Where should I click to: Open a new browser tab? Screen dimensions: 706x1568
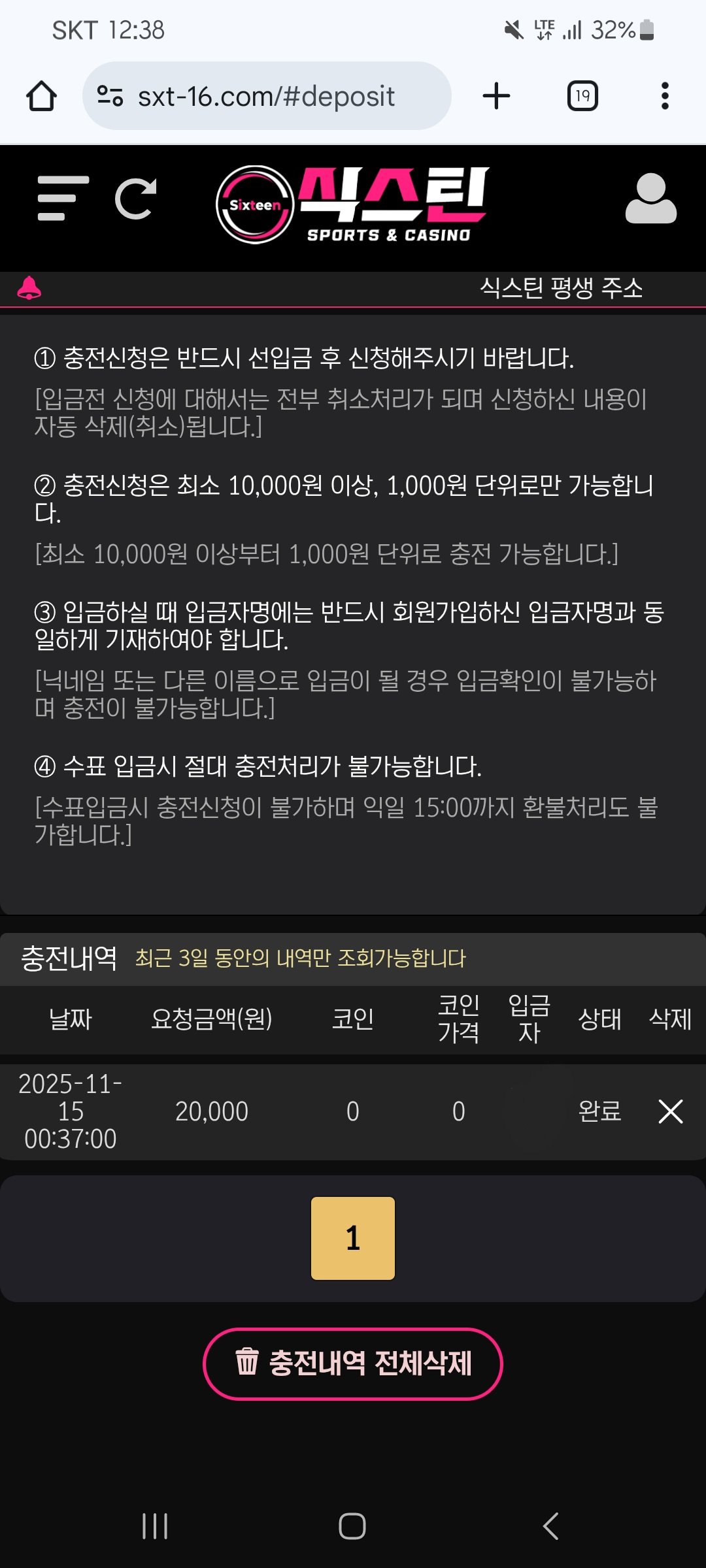coord(496,96)
